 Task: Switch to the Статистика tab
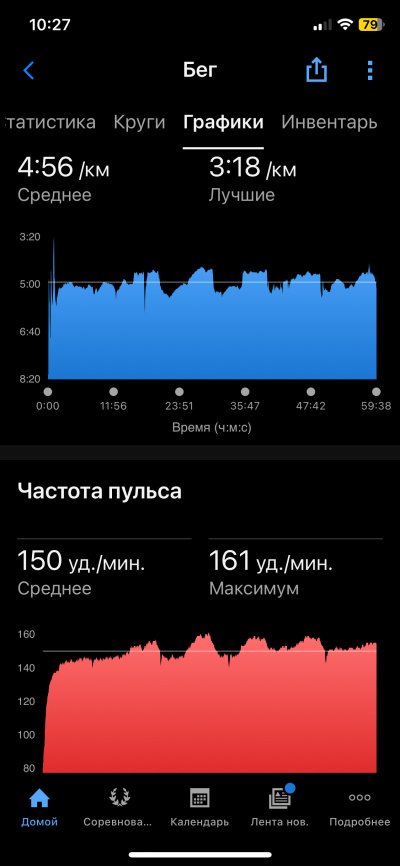[x=50, y=122]
